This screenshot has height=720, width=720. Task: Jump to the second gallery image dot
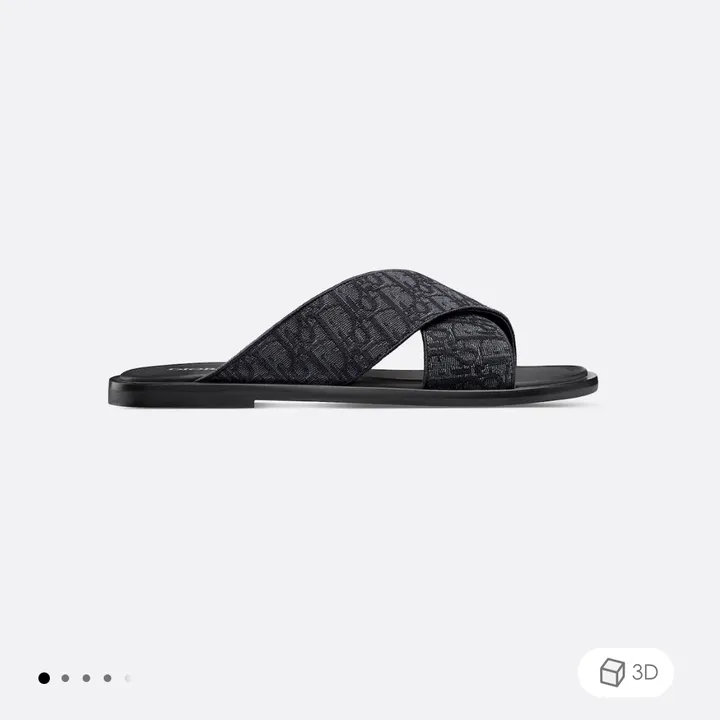tap(65, 678)
